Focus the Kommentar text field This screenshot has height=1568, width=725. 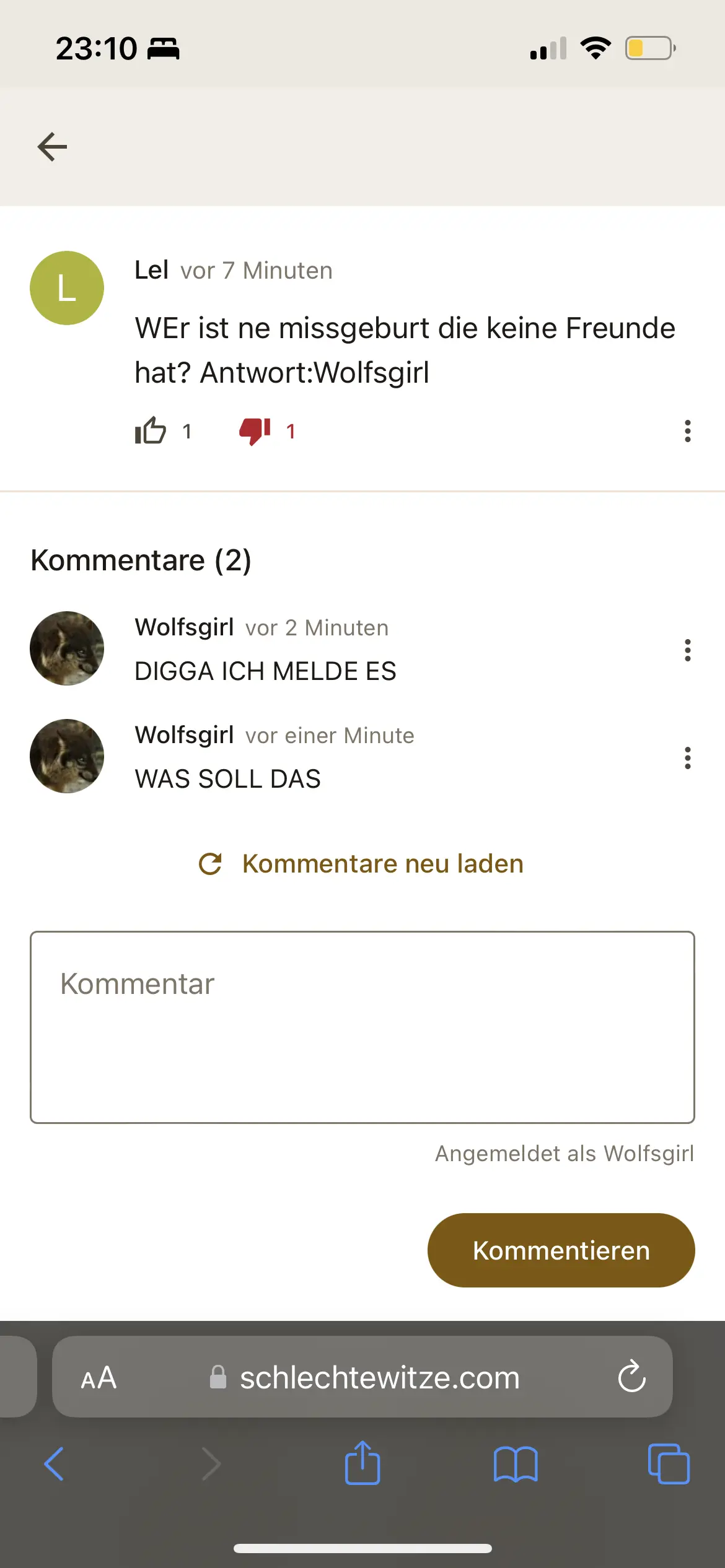tap(362, 1027)
